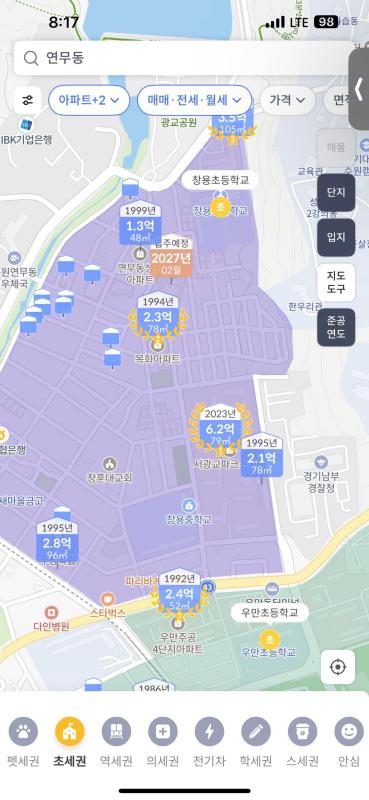Select the 입지 map button
Screen dimensions: 369x800
[x=336, y=237]
